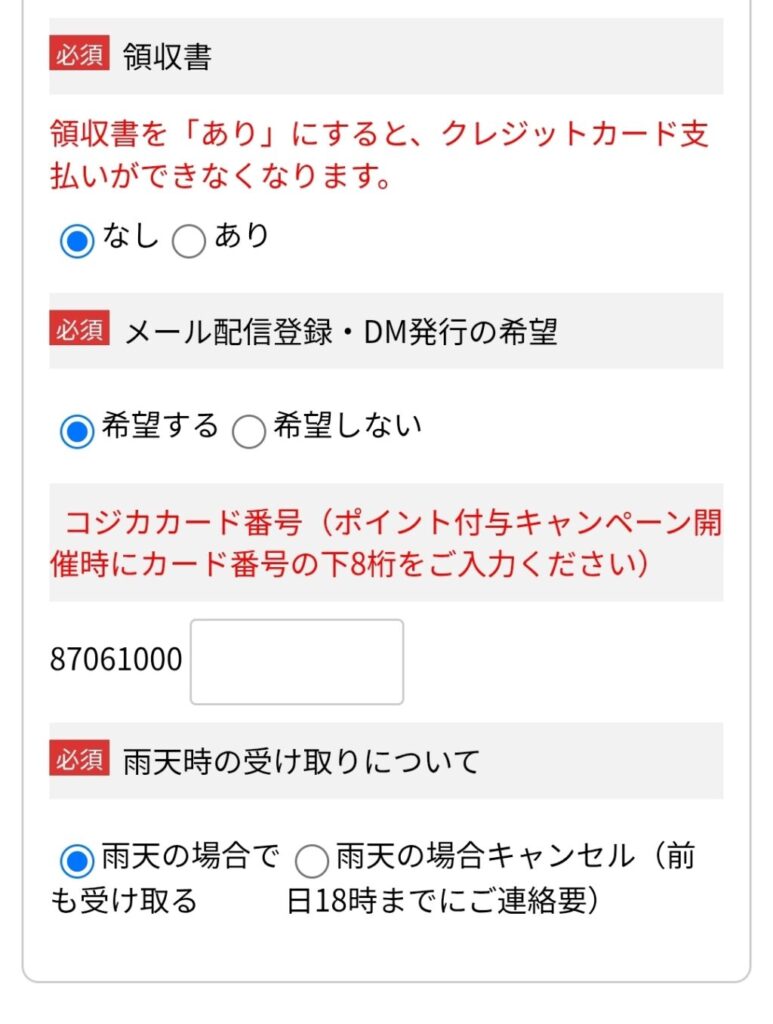Choose あり for the 領収書 option
Image resolution: width=773 pixels, height=1024 pixels.
click(189, 241)
